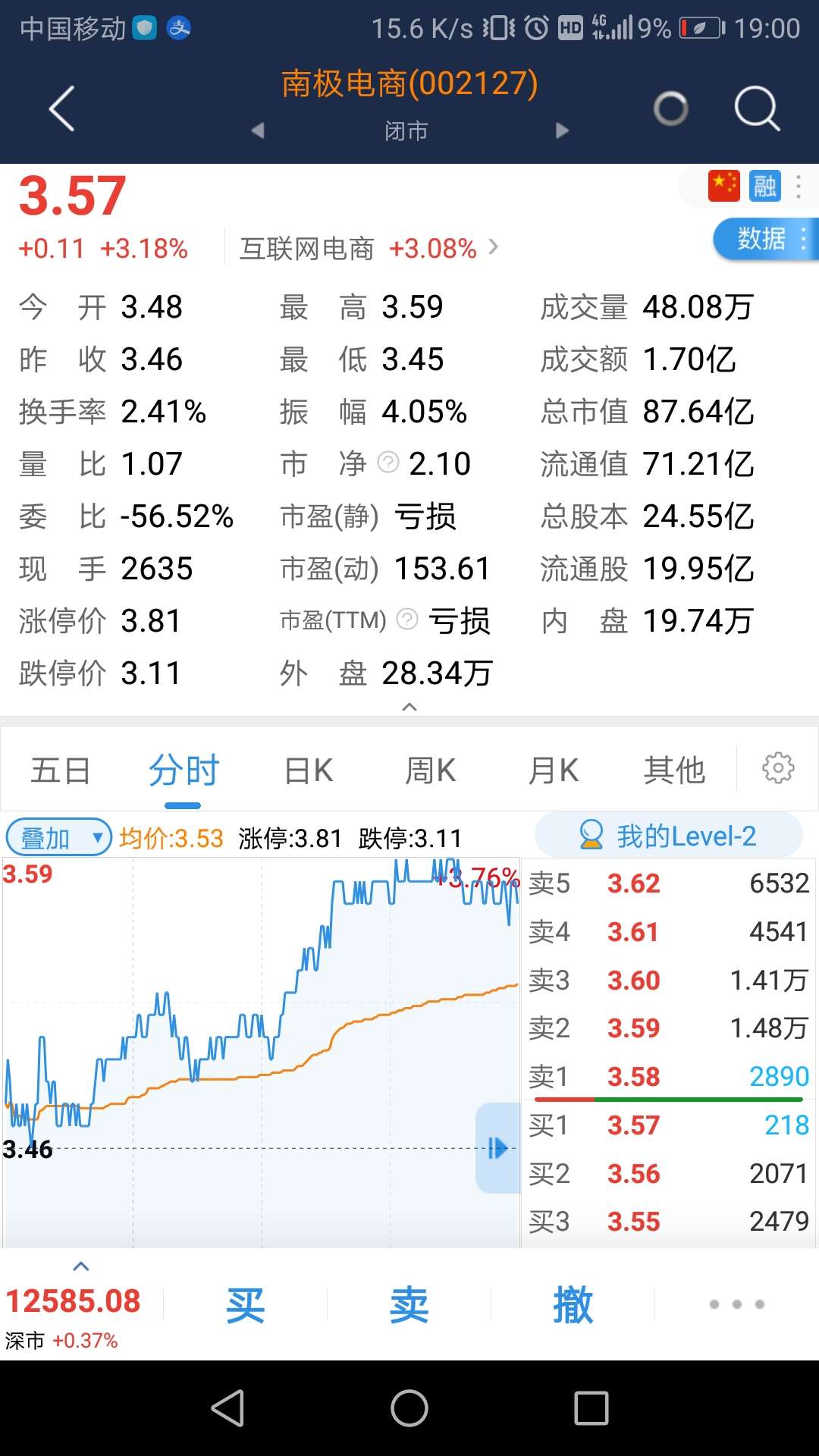Viewport: 819px width, 1456px height.
Task: Open 我的Level-2
Action: tap(668, 836)
